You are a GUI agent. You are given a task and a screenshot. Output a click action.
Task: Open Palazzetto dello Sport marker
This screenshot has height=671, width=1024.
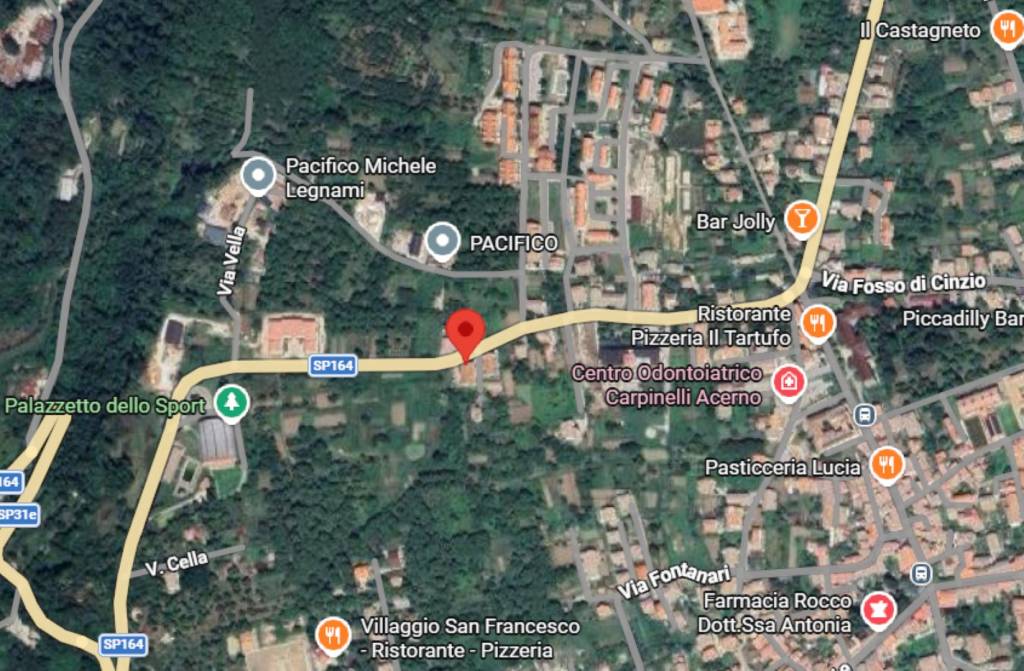tap(231, 404)
